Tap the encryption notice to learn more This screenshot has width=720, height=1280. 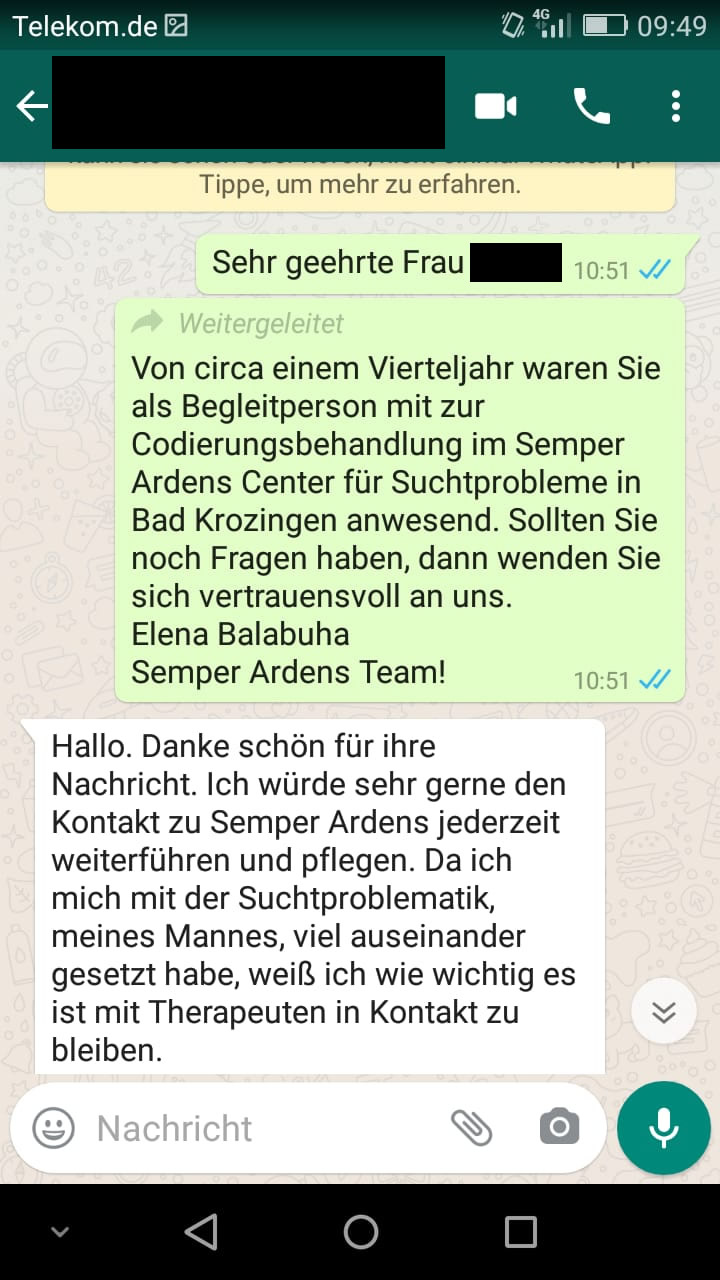[360, 183]
